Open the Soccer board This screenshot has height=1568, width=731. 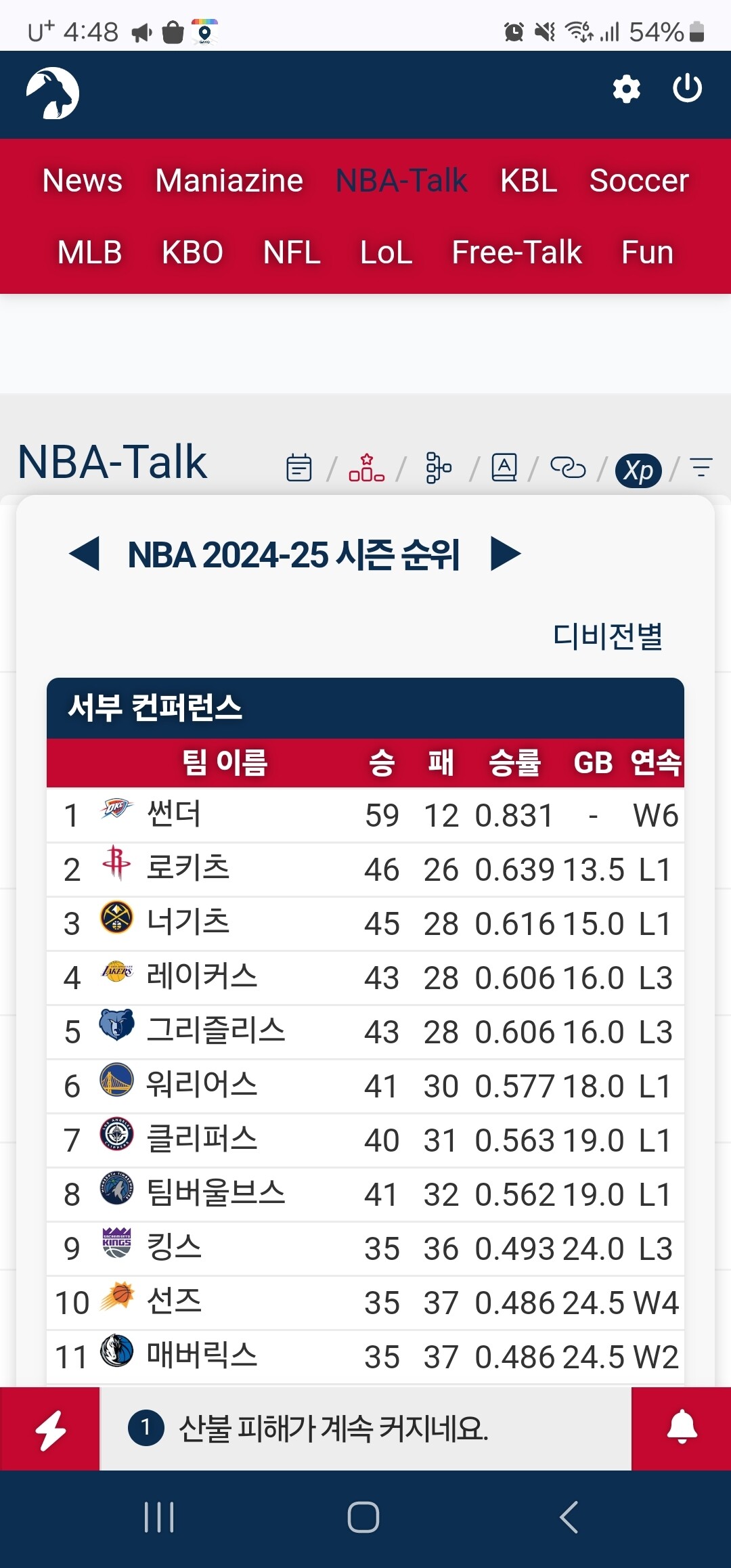coord(639,181)
